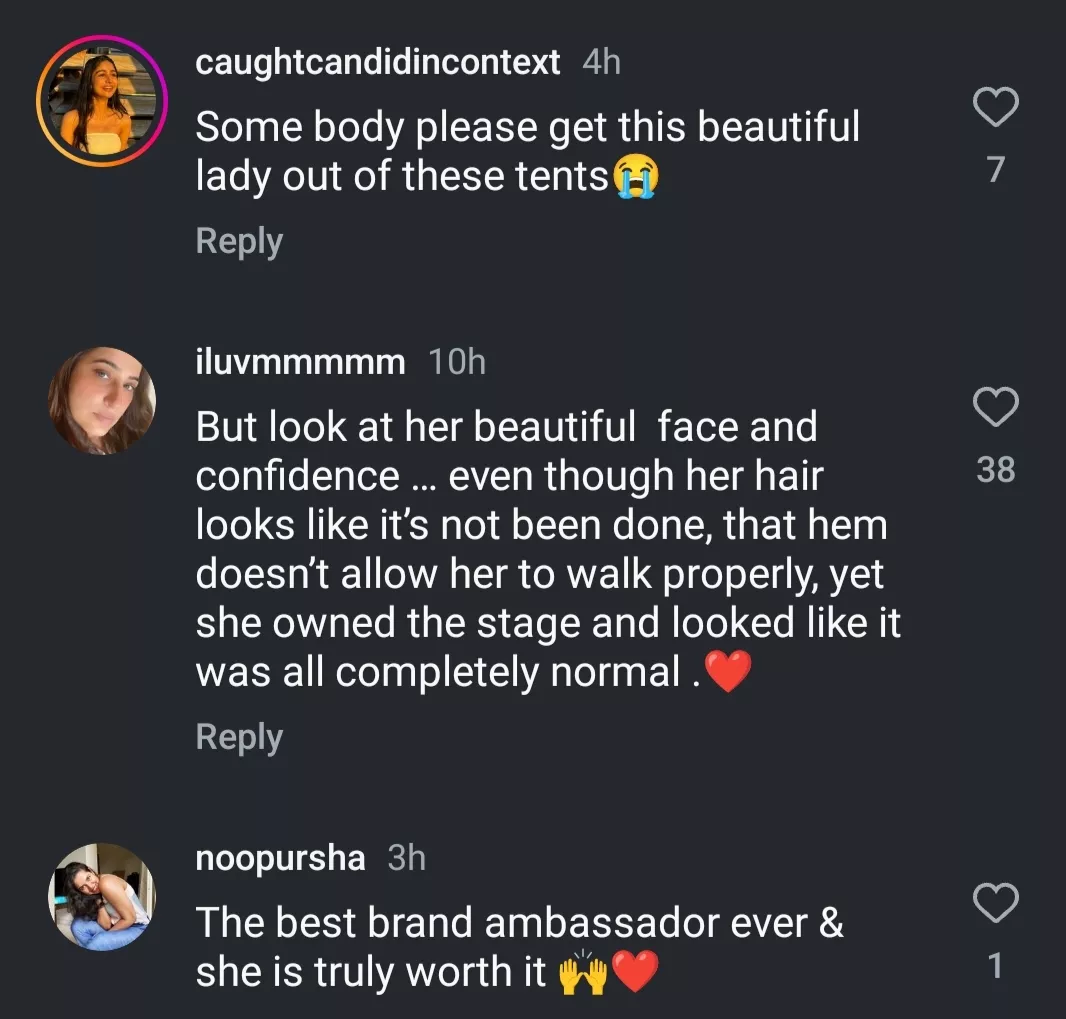View iluvmmmmm's profile picture
1066x1019 pixels.
(x=102, y=401)
